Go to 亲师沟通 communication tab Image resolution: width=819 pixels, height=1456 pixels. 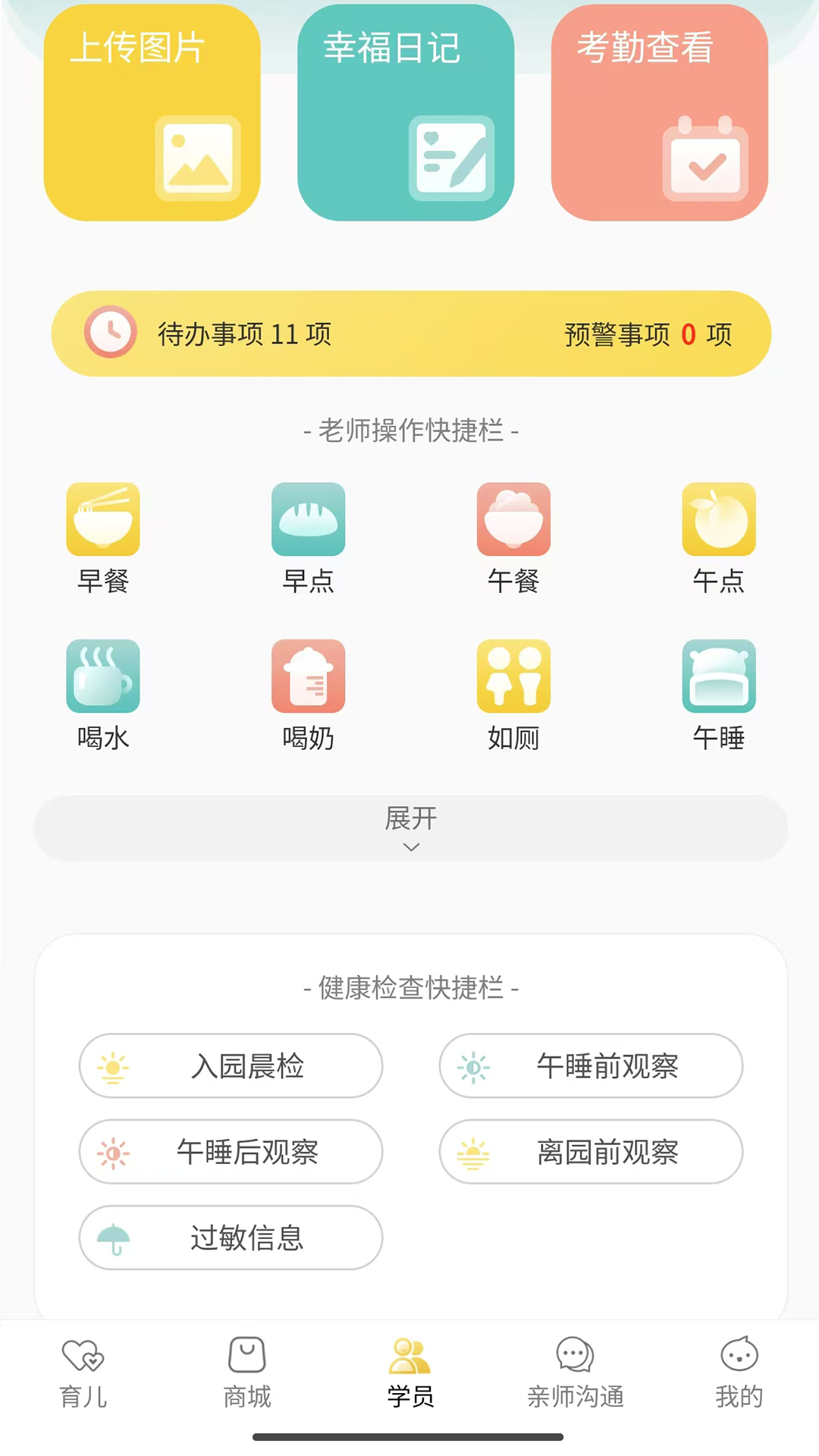click(x=574, y=1373)
